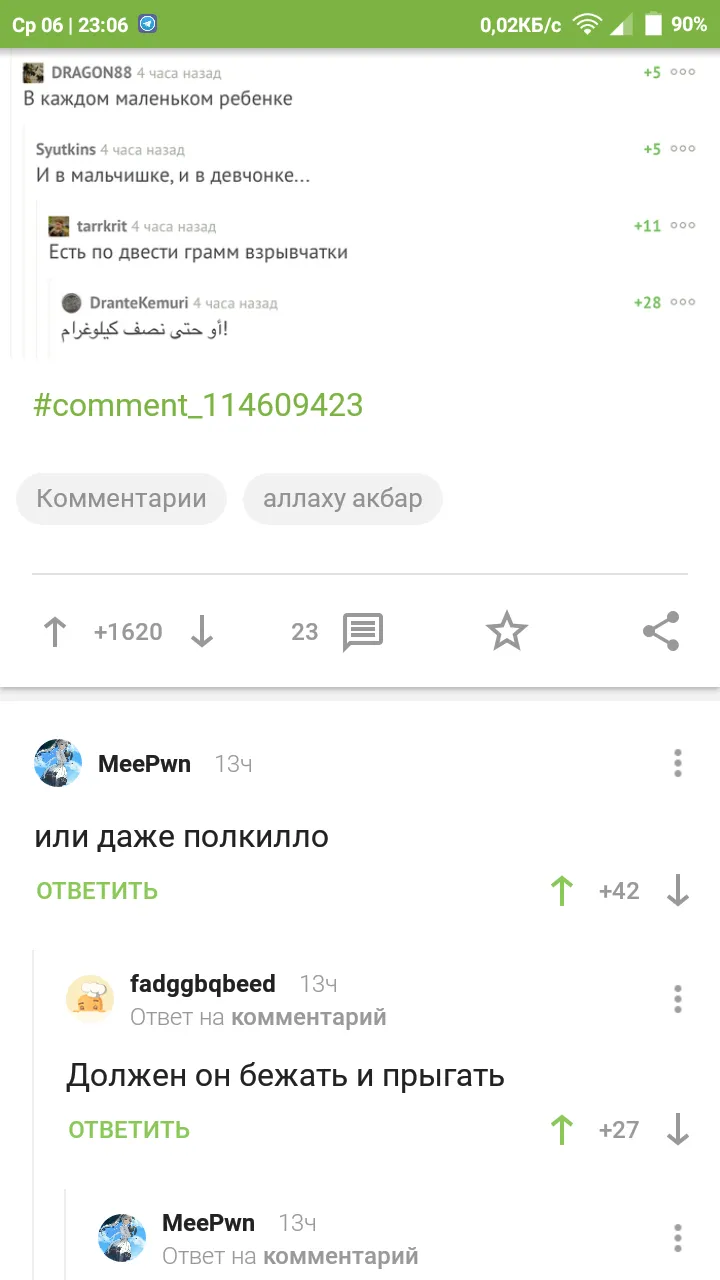The width and height of the screenshot is (720, 1280).
Task: Open overflow menu on fadggbqbeed's comment
Action: click(x=678, y=999)
